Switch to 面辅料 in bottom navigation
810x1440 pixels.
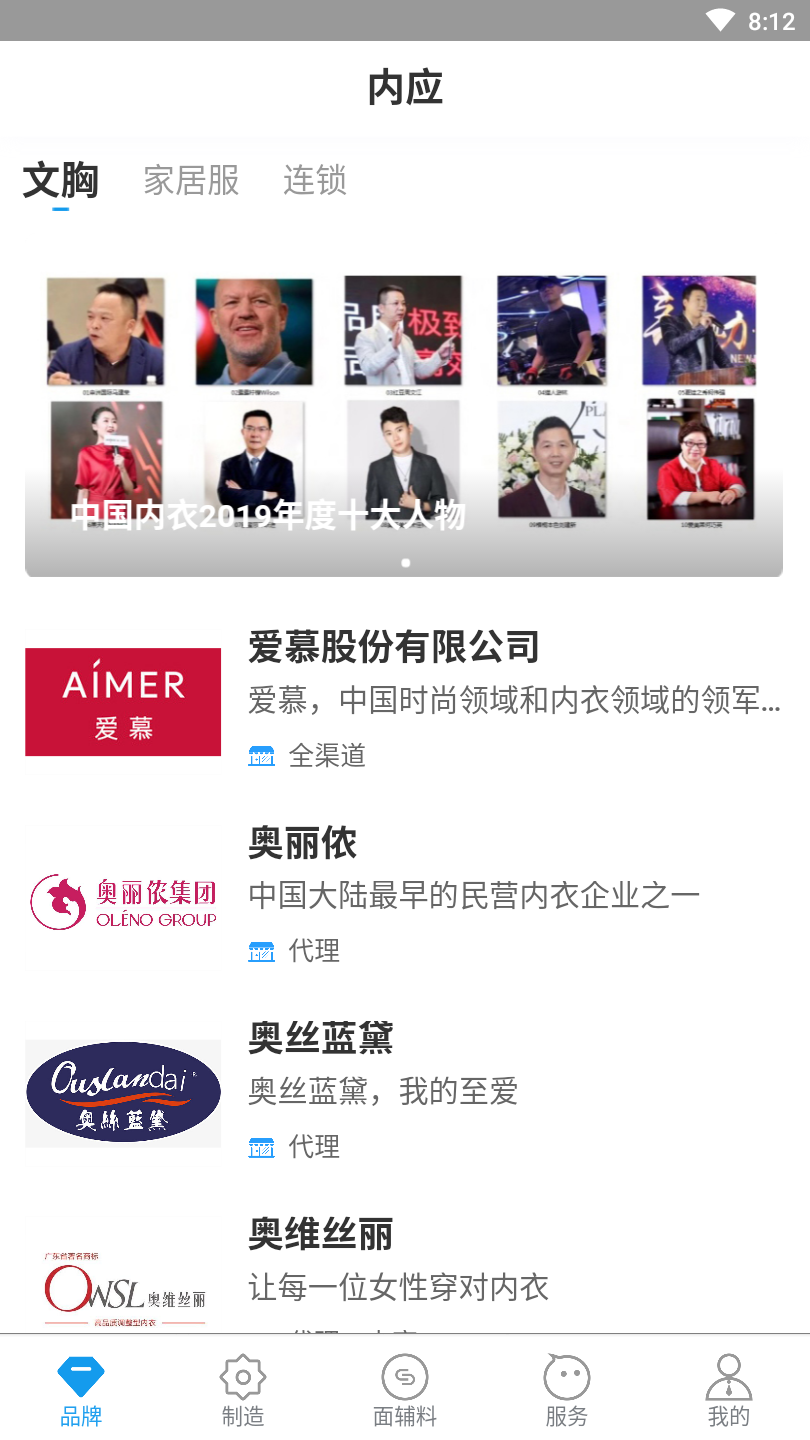(x=405, y=1390)
